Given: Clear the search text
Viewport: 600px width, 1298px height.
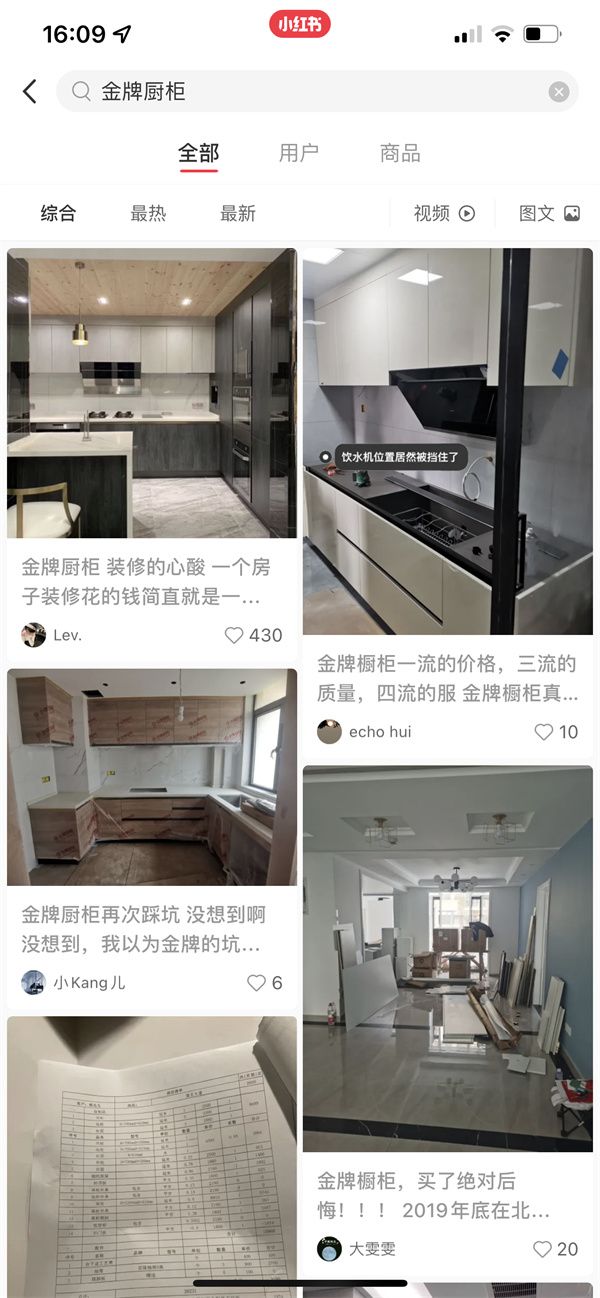Looking at the screenshot, I should click(559, 92).
